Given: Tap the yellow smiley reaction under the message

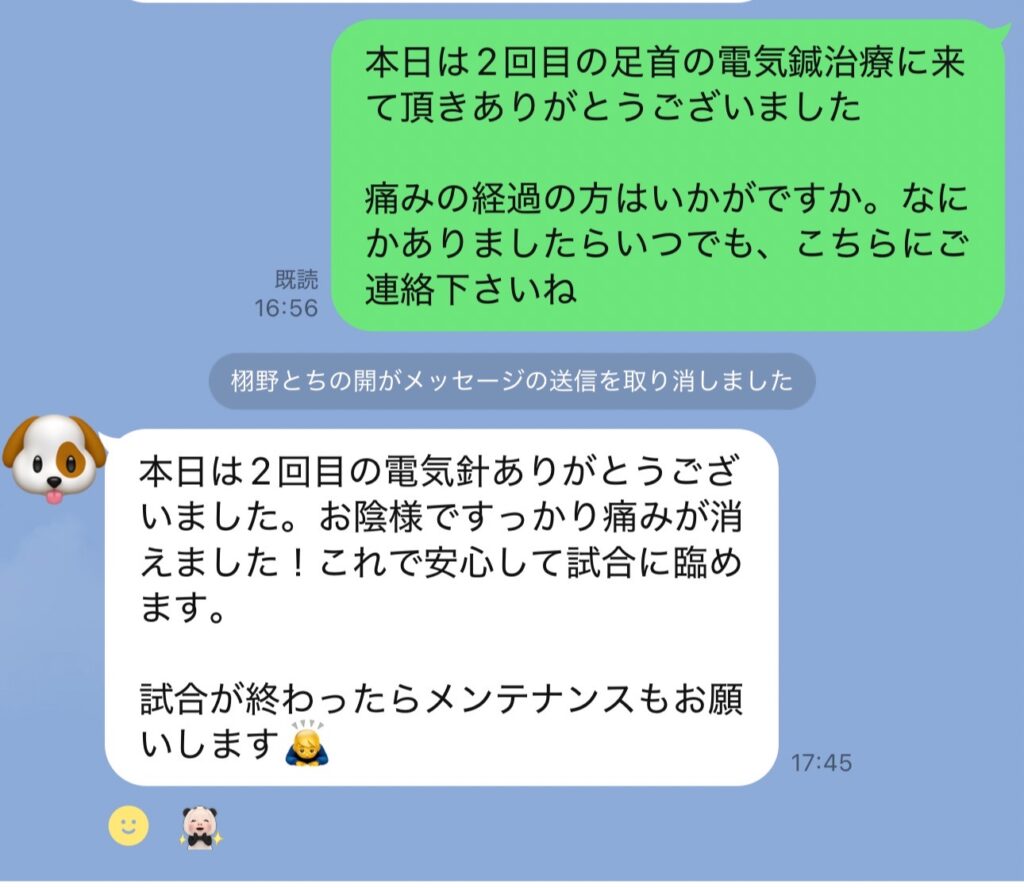Looking at the screenshot, I should [x=129, y=826].
